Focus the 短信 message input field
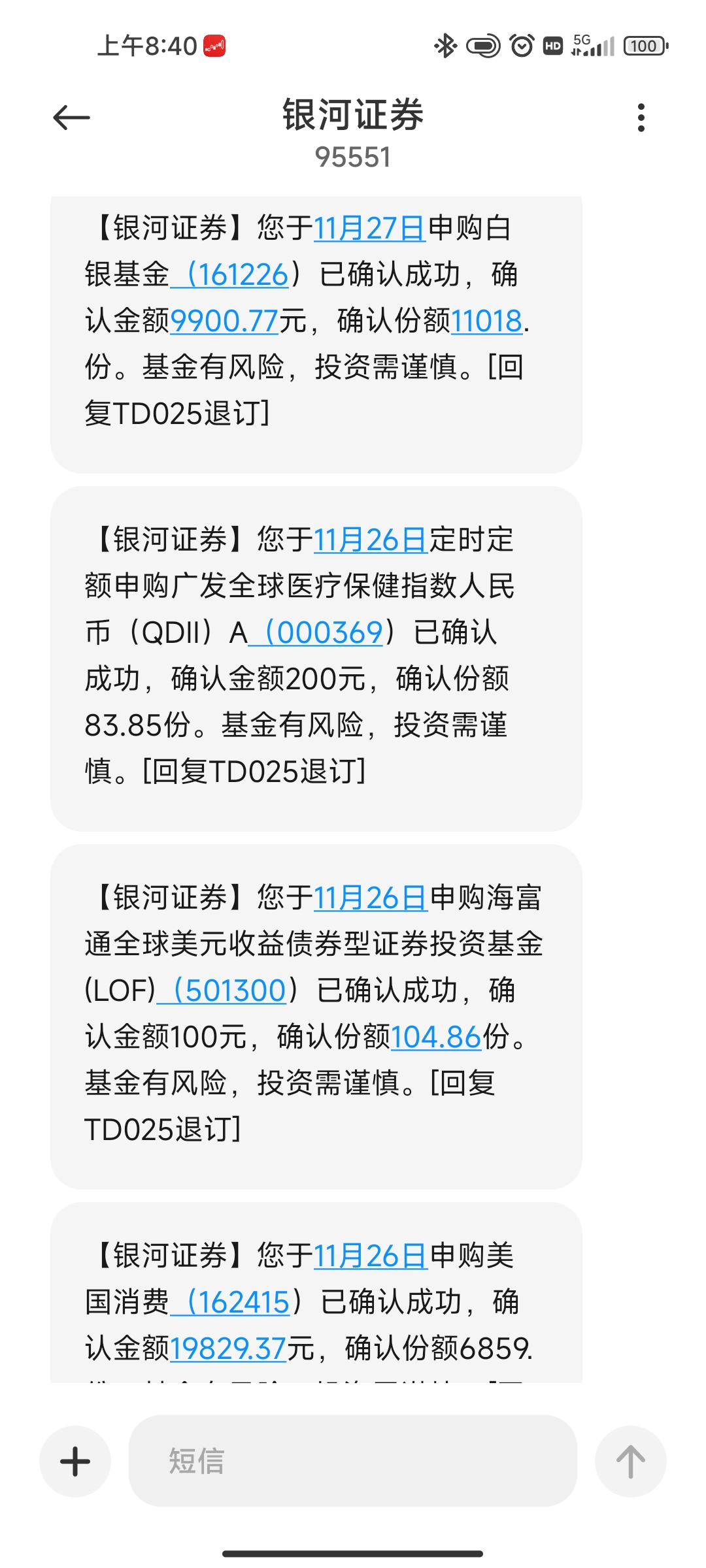The image size is (706, 1568). 353,1462
